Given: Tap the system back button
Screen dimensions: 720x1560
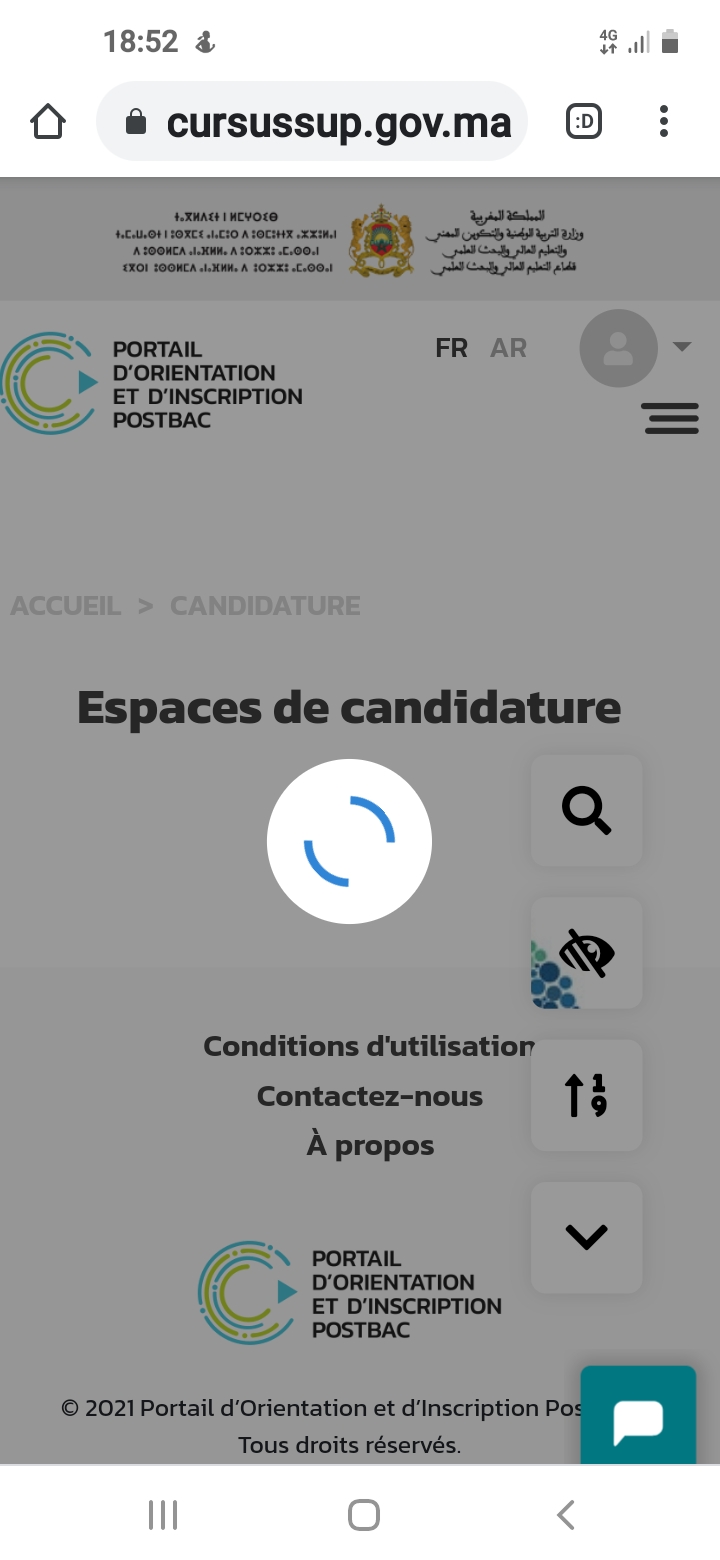Looking at the screenshot, I should [x=566, y=1514].
